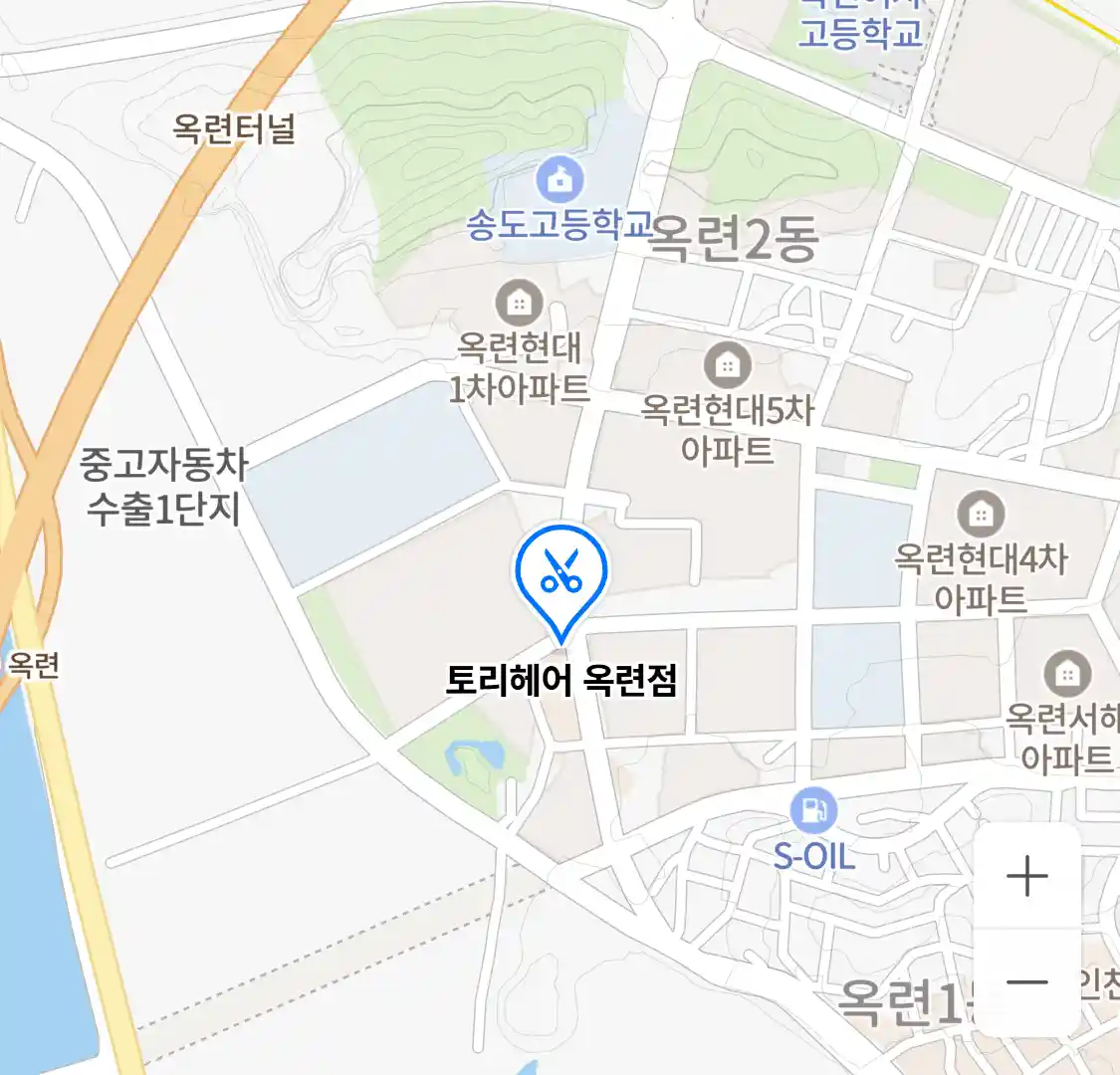
Task: Zoom in on the map
Action: 1026,877
